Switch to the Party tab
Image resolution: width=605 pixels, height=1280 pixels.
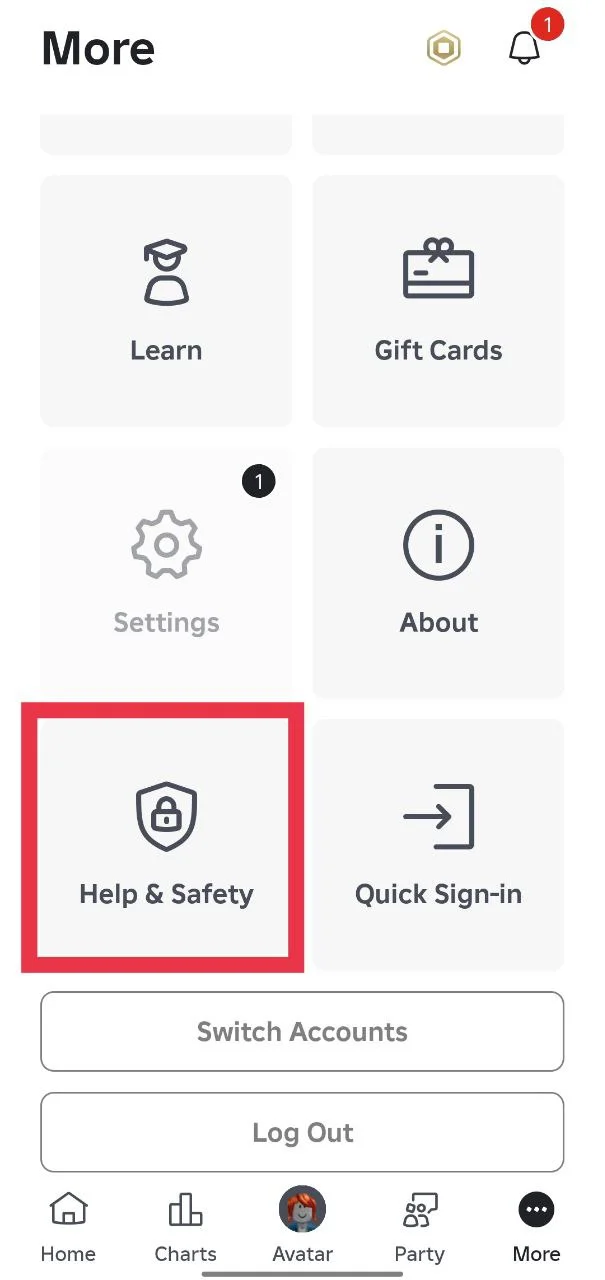tap(419, 1227)
